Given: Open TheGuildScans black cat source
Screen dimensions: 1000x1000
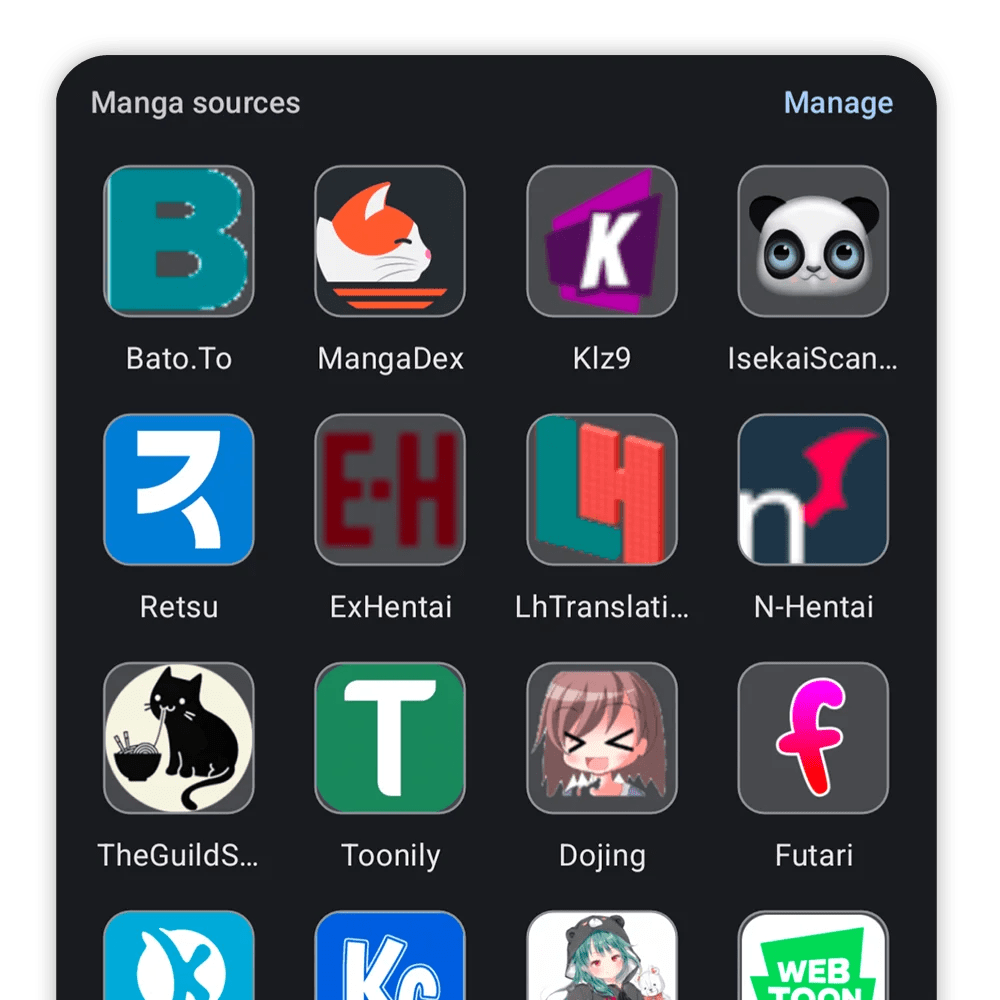Looking at the screenshot, I should tap(179, 737).
